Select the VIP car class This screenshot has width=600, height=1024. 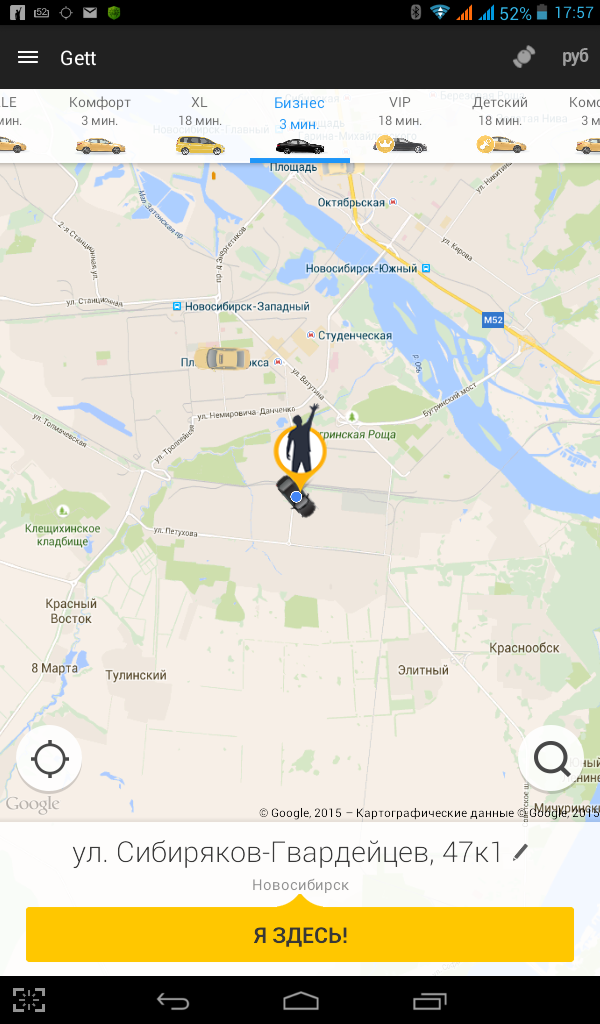[400, 125]
